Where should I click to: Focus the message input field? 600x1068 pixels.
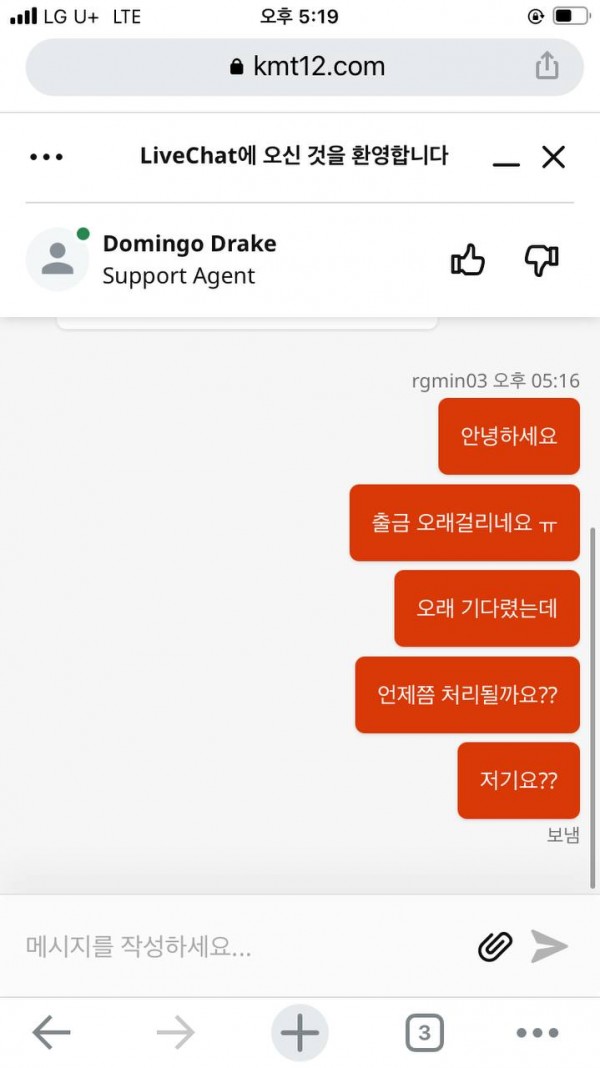[240, 946]
